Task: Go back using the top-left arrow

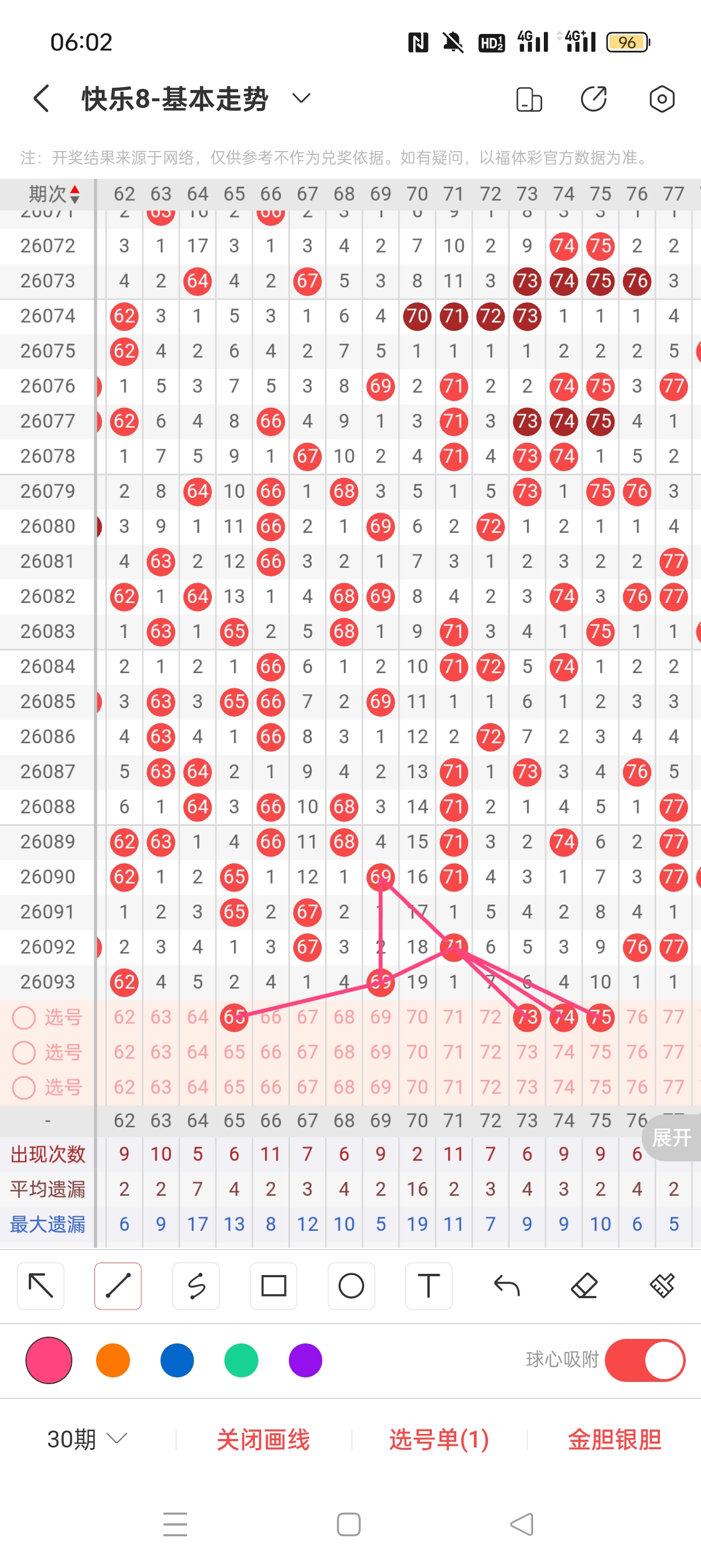Action: (x=41, y=98)
